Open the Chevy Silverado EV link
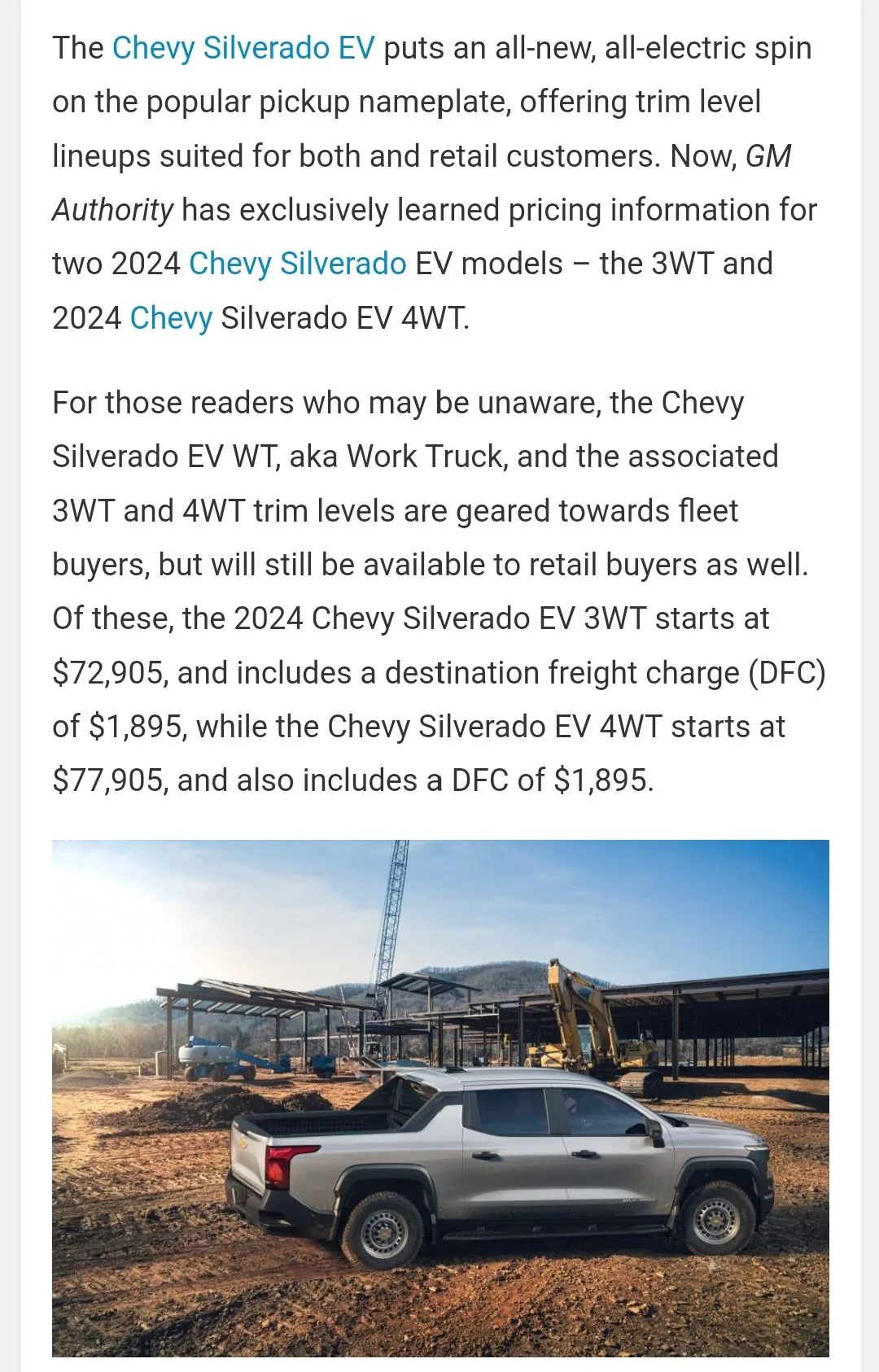 pos(243,48)
